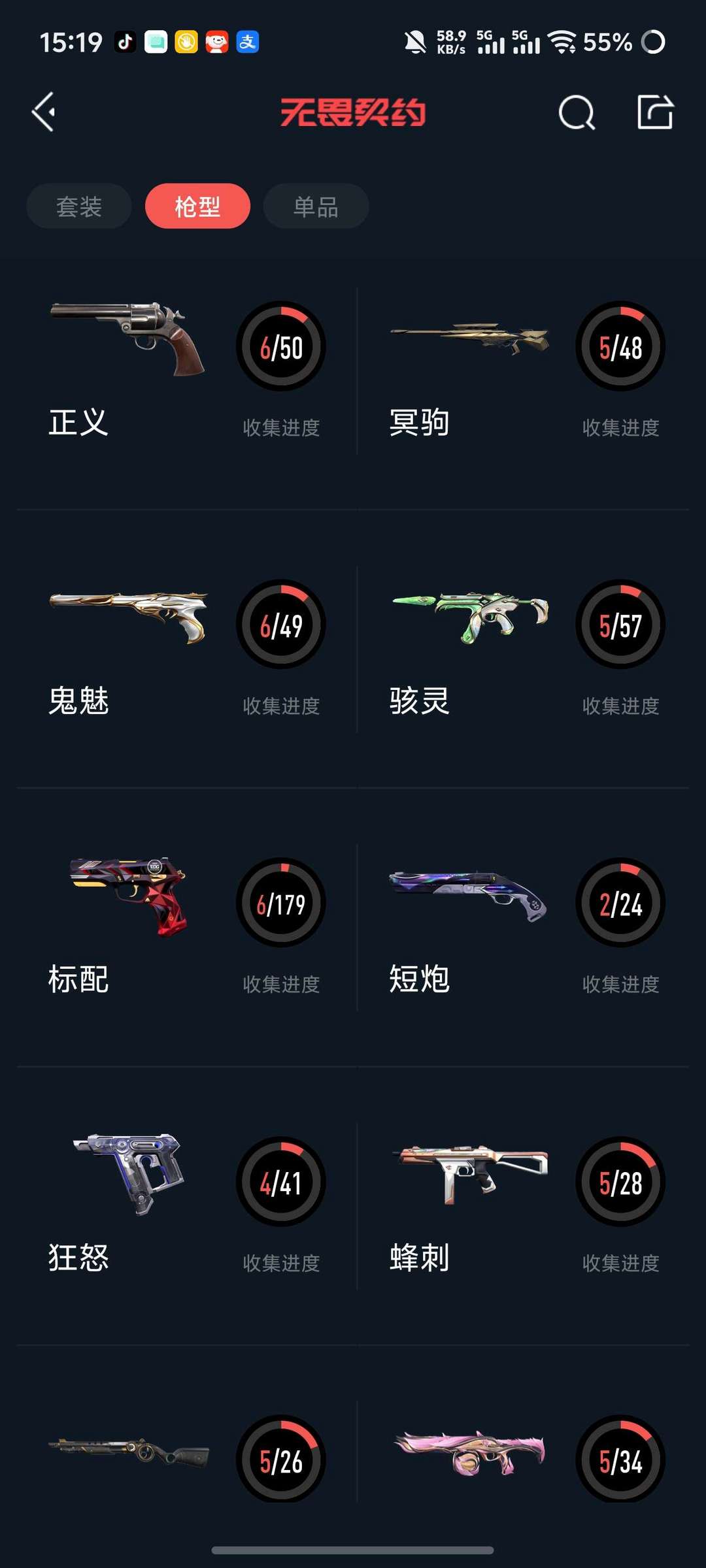Select the 鬼魅 white pistol entry
Image resolution: width=706 pixels, height=1568 pixels.
[129, 617]
